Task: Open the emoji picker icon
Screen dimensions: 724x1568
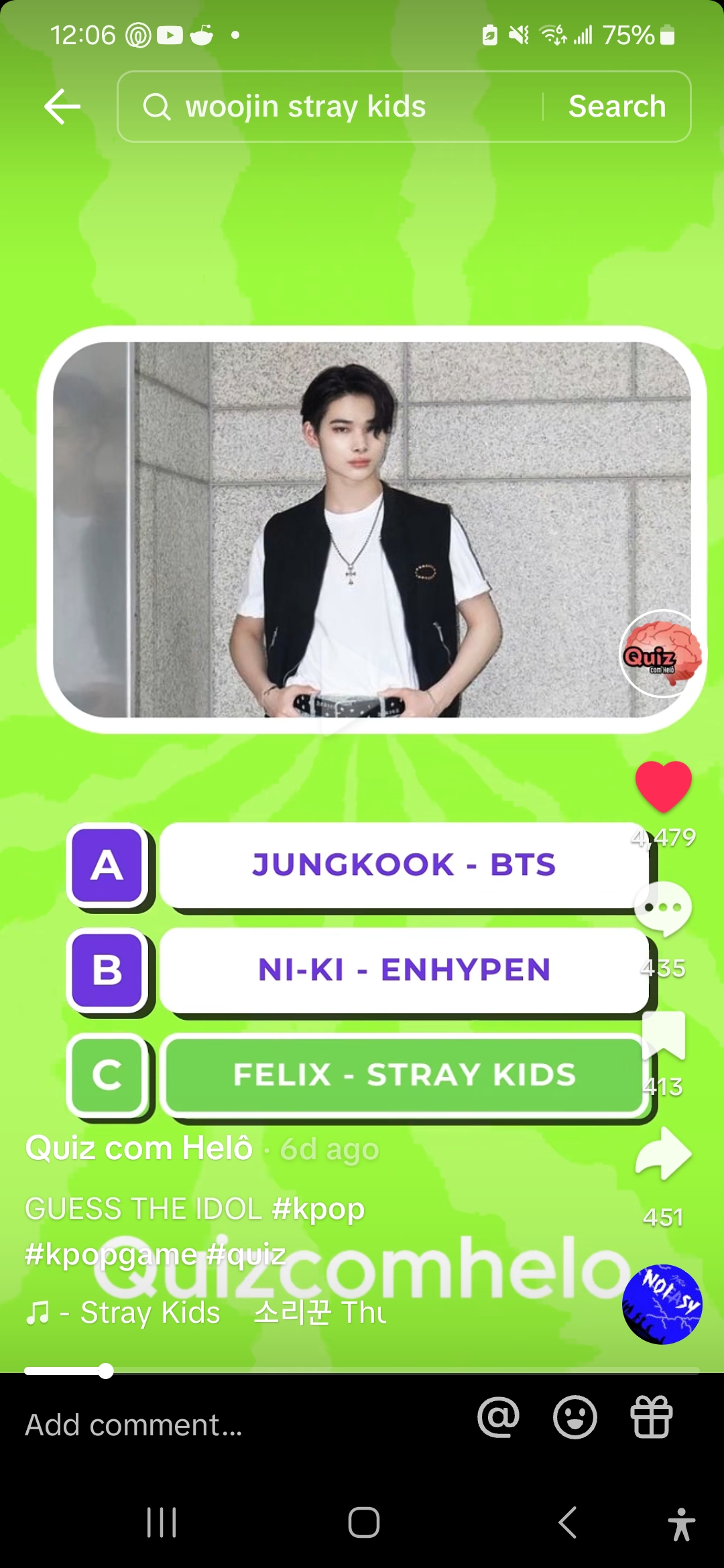Action: (575, 1417)
